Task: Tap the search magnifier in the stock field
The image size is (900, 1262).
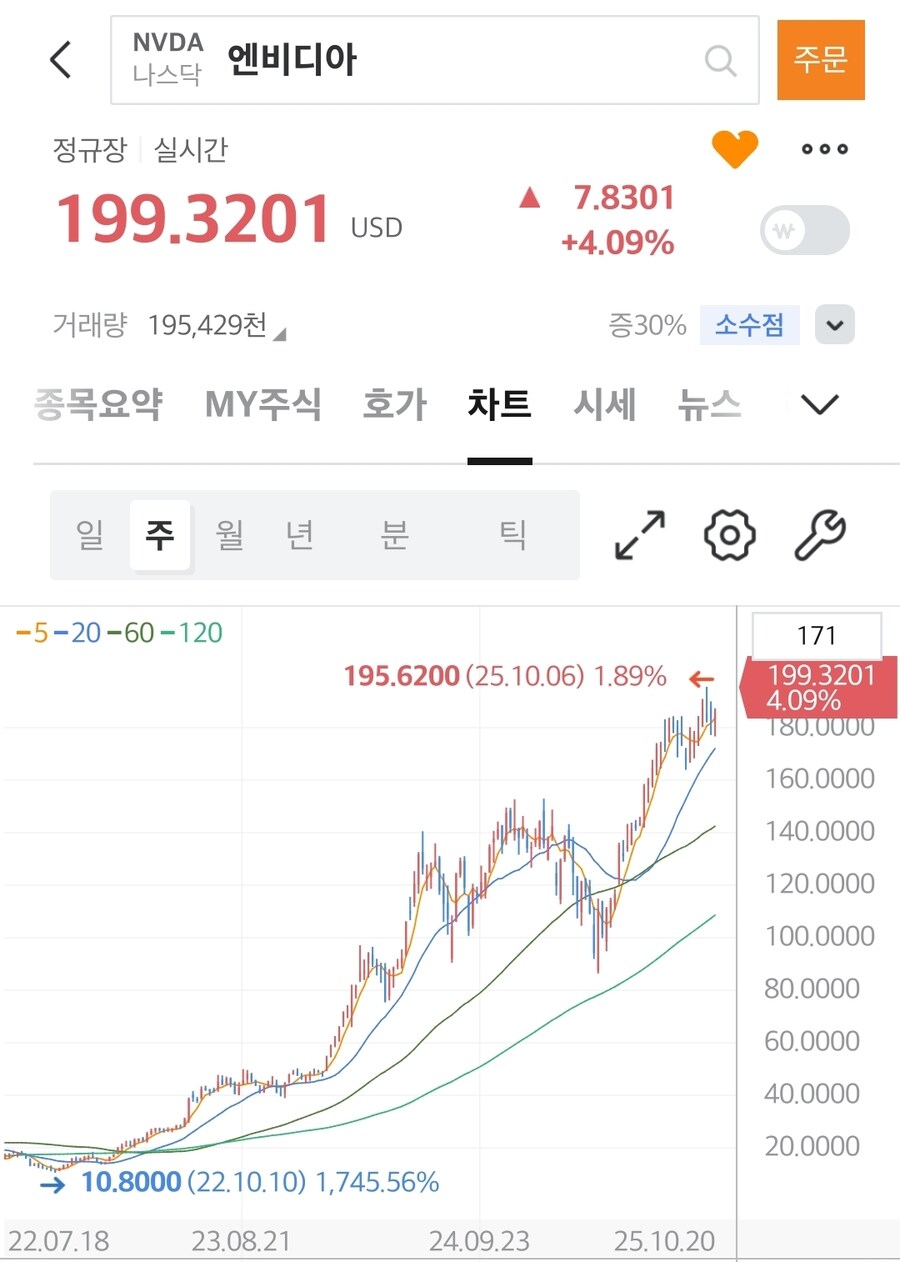Action: (720, 60)
